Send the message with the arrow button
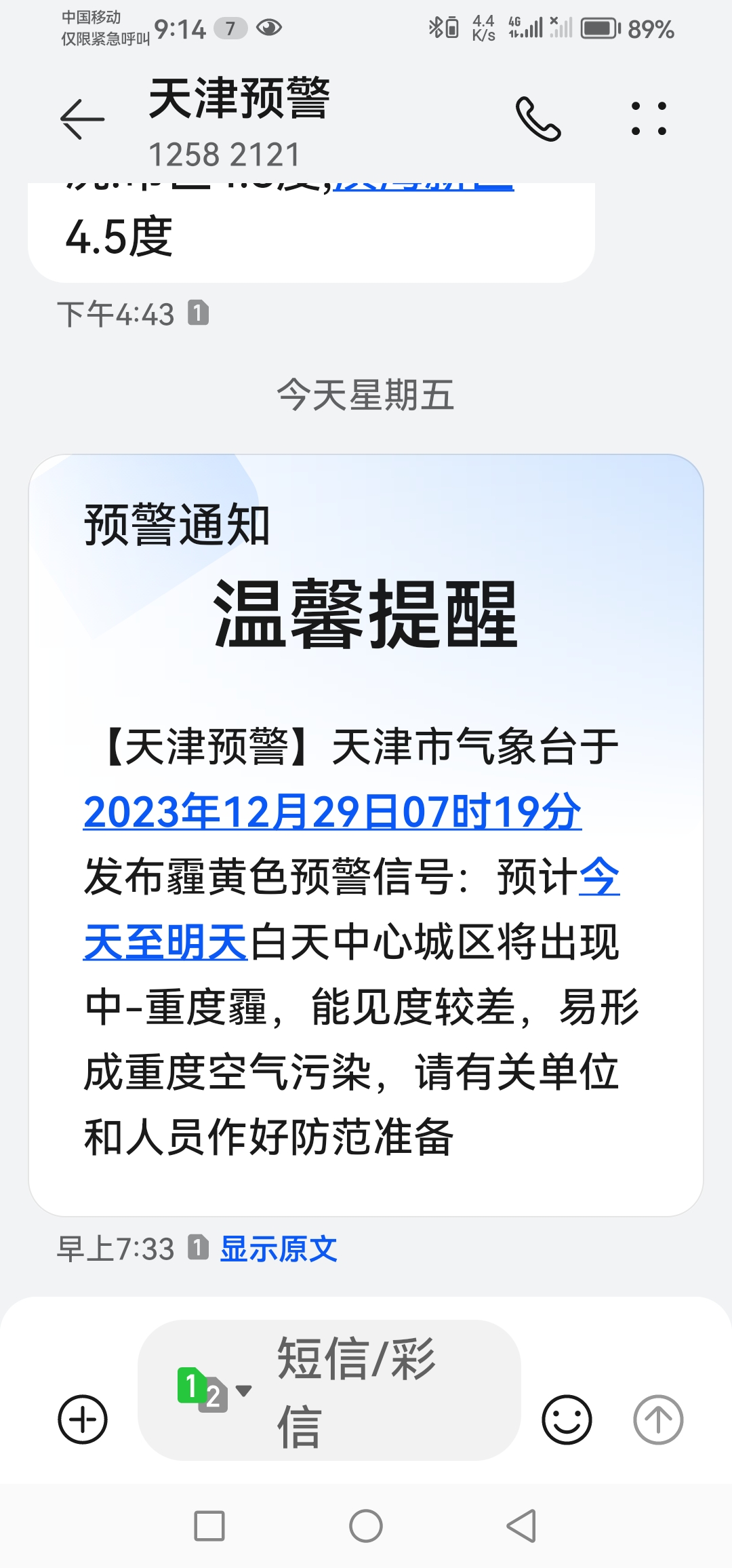 tap(657, 1419)
